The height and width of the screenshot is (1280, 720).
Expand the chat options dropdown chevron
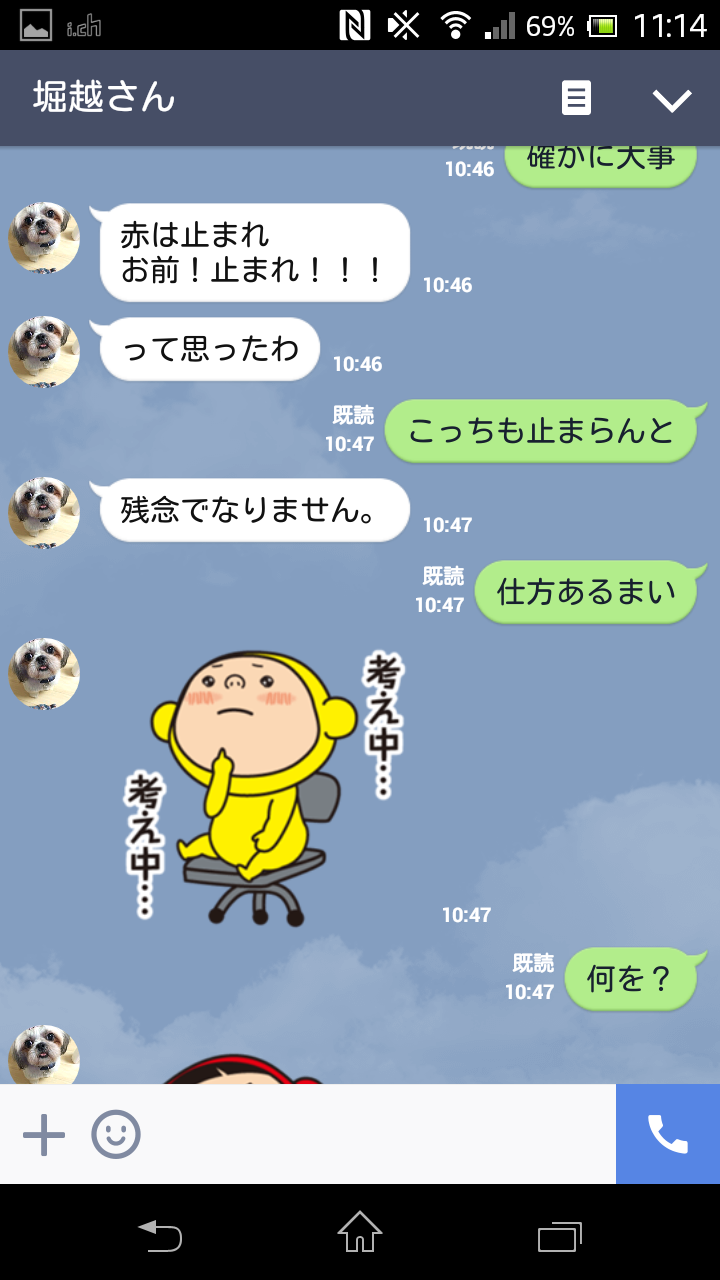point(672,99)
